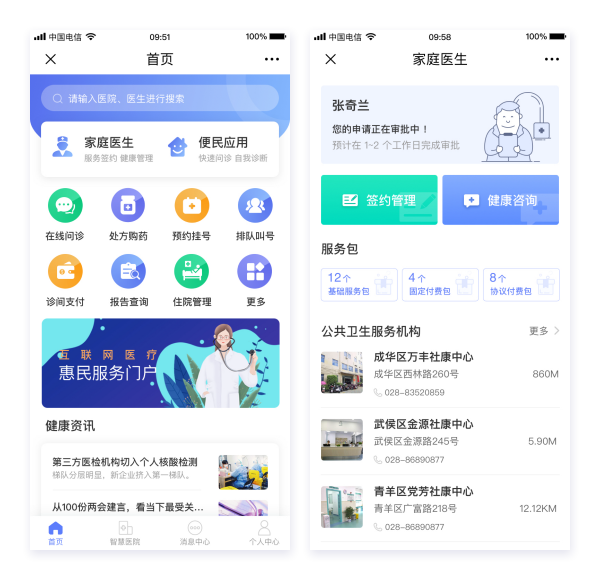This screenshot has width=600, height=580.
Task: Open 健康咨询 health consultation
Action: pyautogui.click(x=500, y=200)
